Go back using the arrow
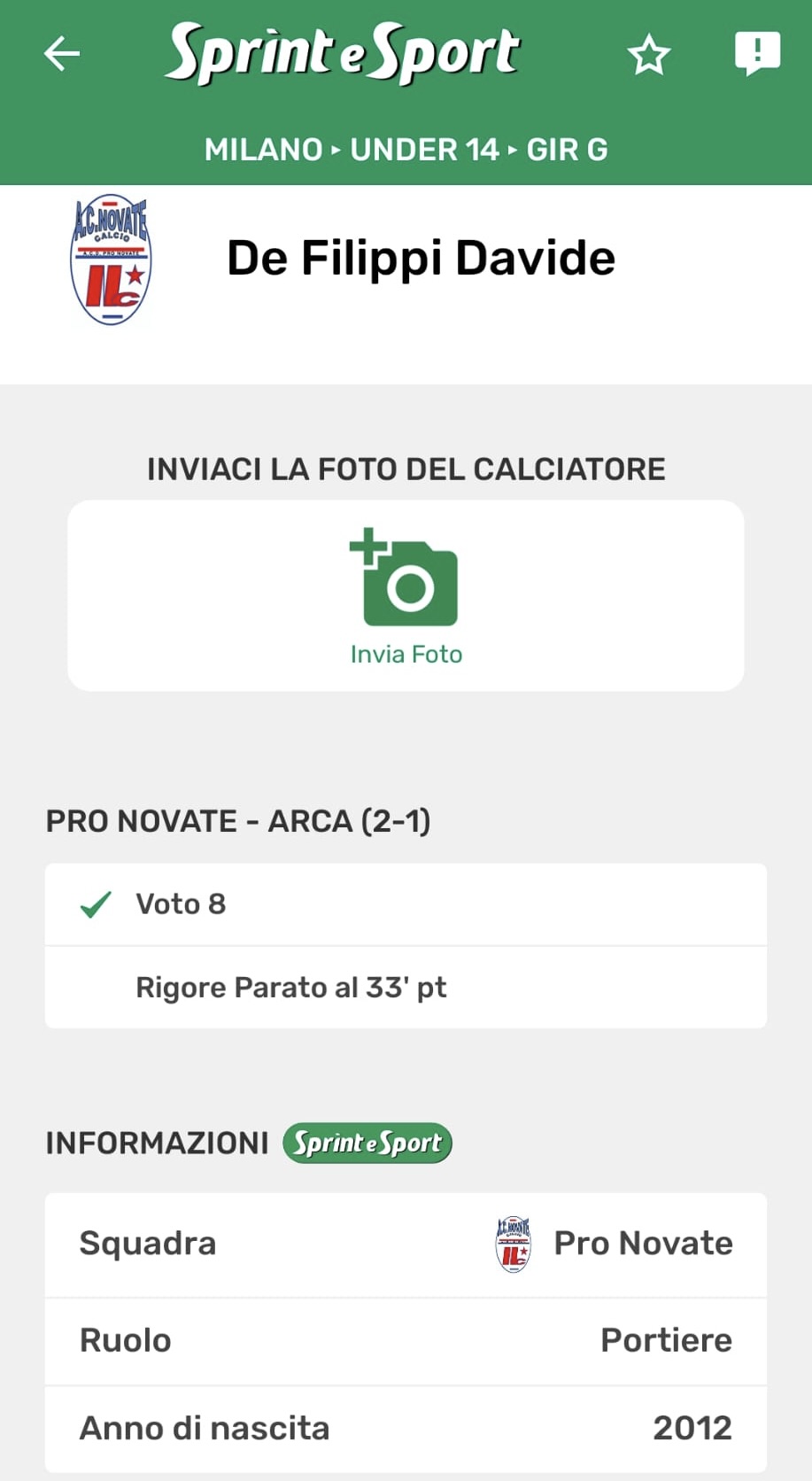The image size is (812, 1481). coord(62,53)
